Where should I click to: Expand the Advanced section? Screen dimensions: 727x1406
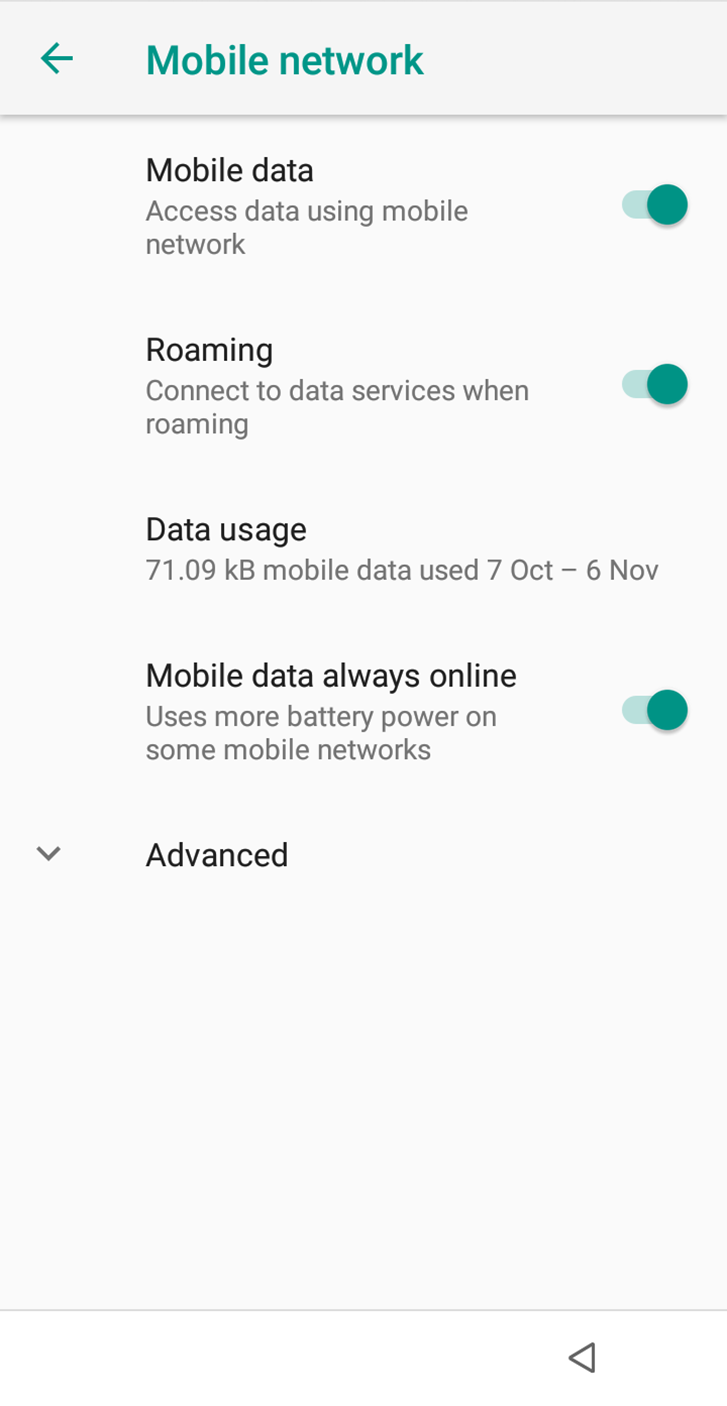216,855
